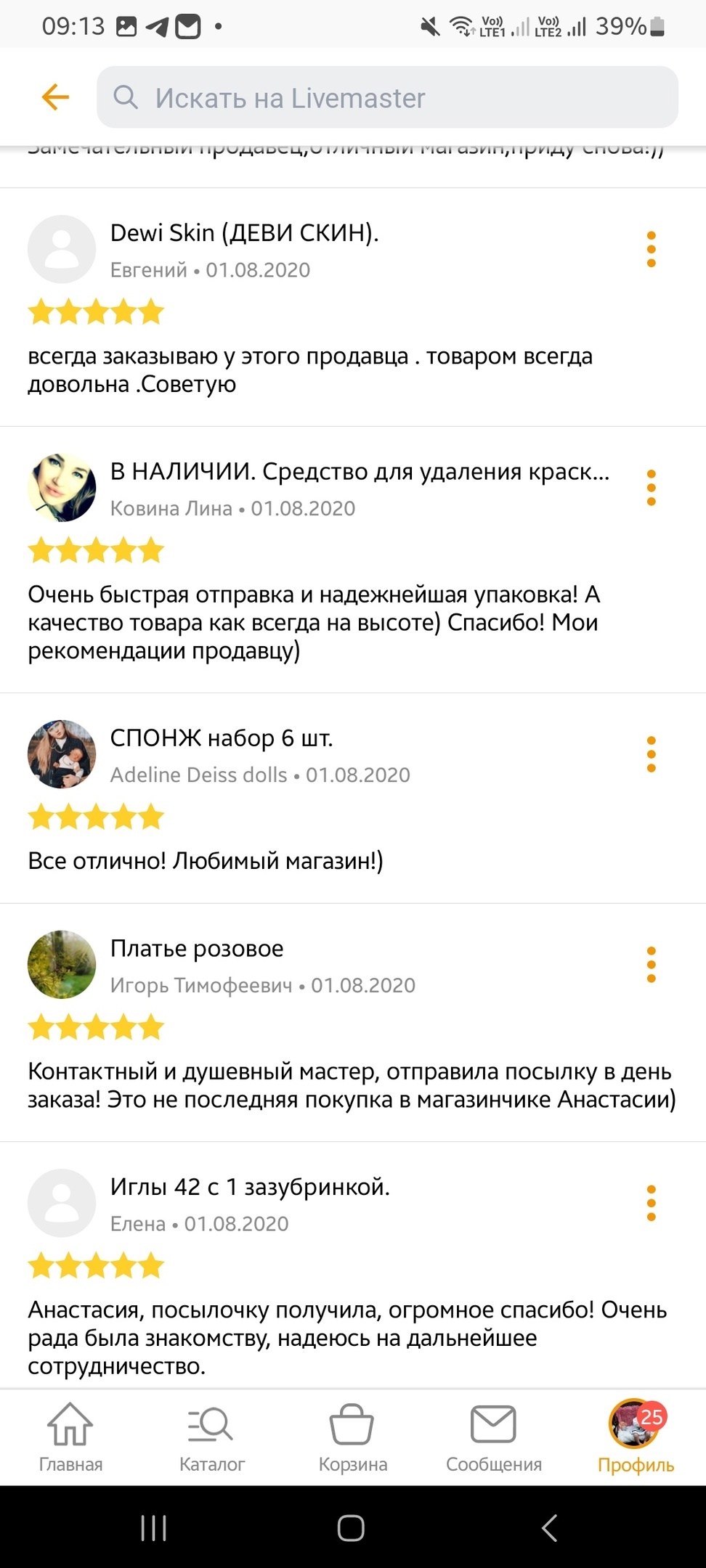Open product 'Dewi Skin (ДЕВИ СКИН).'
This screenshot has width=706, height=1568.
pos(244,233)
